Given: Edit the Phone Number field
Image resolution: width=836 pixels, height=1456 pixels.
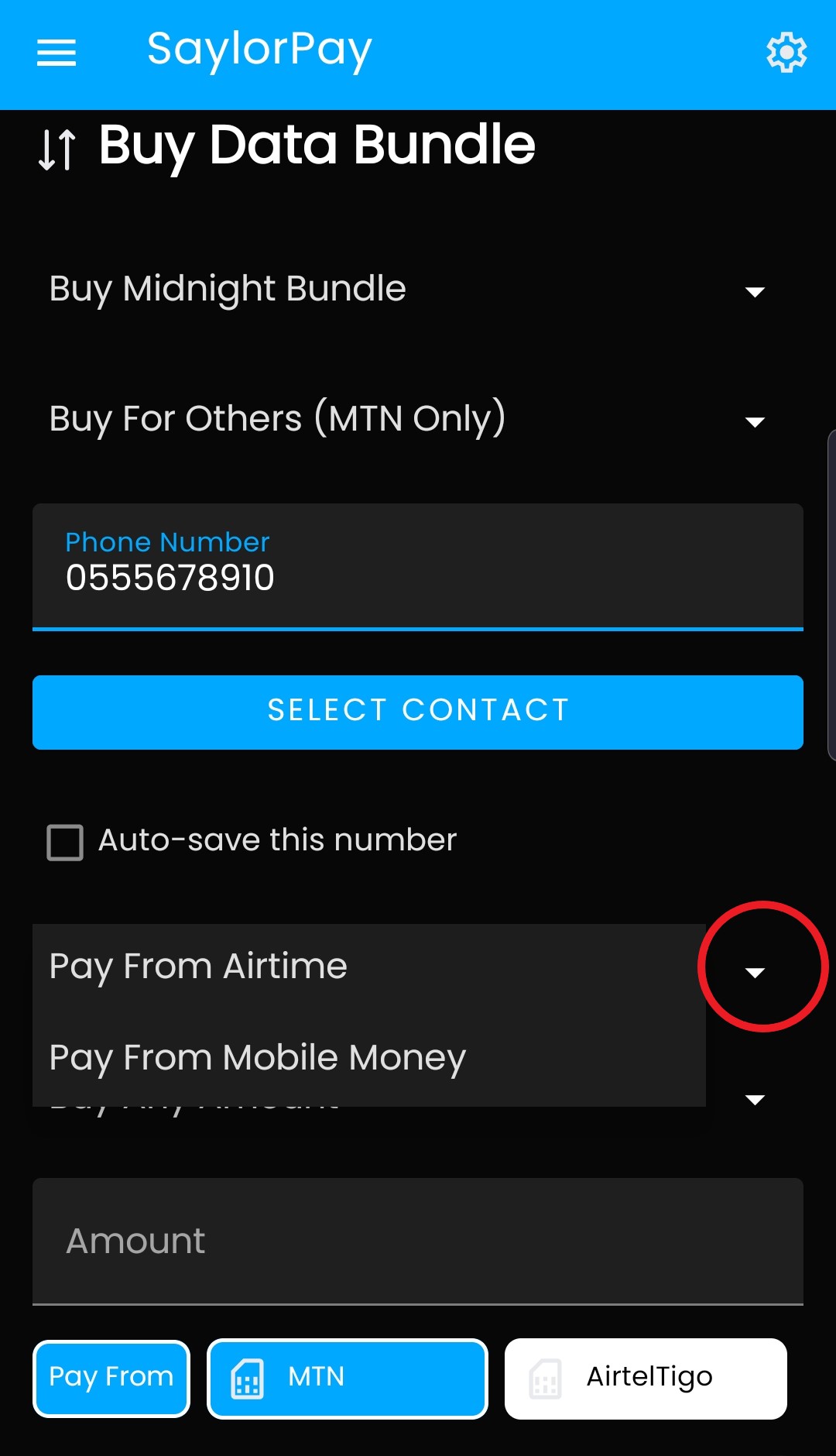Looking at the screenshot, I should click(x=418, y=567).
